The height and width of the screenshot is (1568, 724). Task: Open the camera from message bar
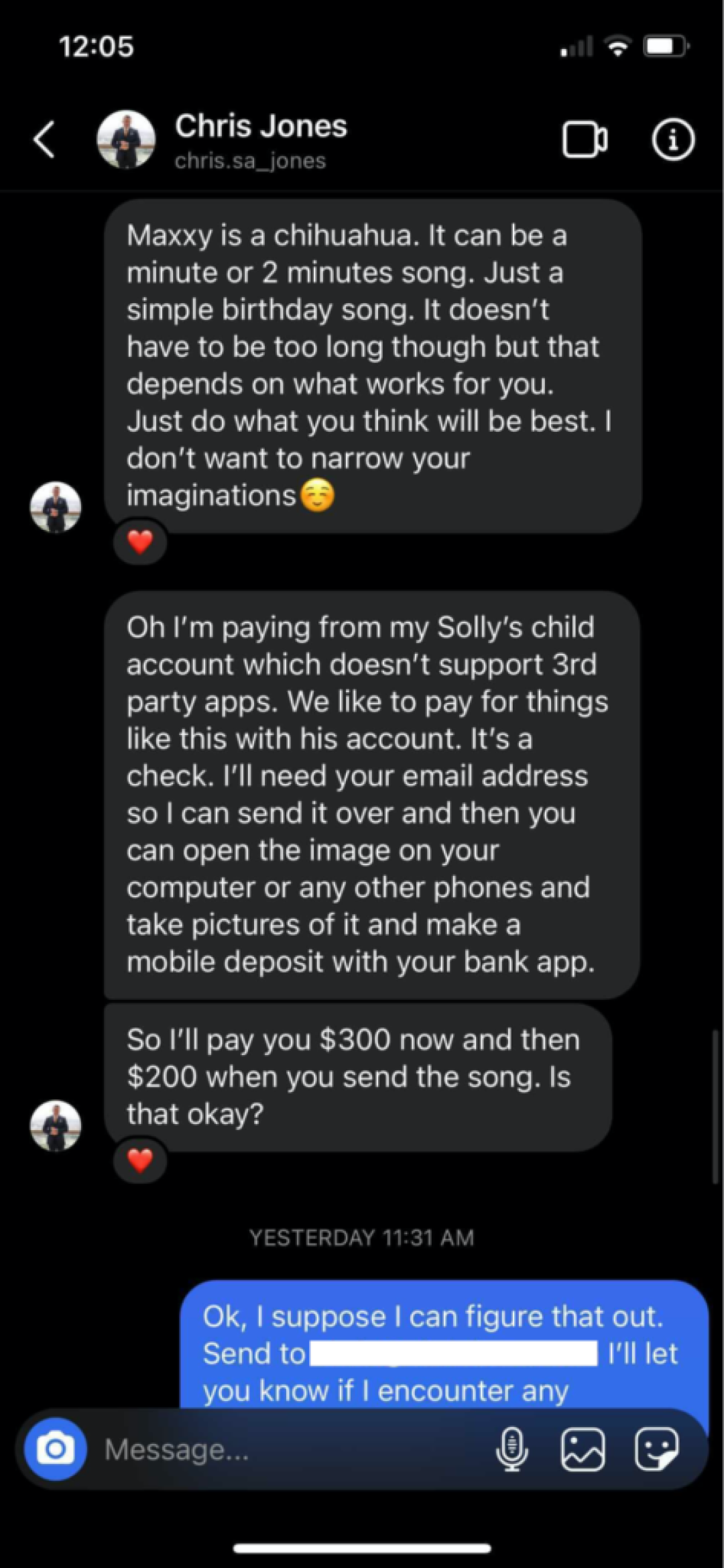point(56,1449)
